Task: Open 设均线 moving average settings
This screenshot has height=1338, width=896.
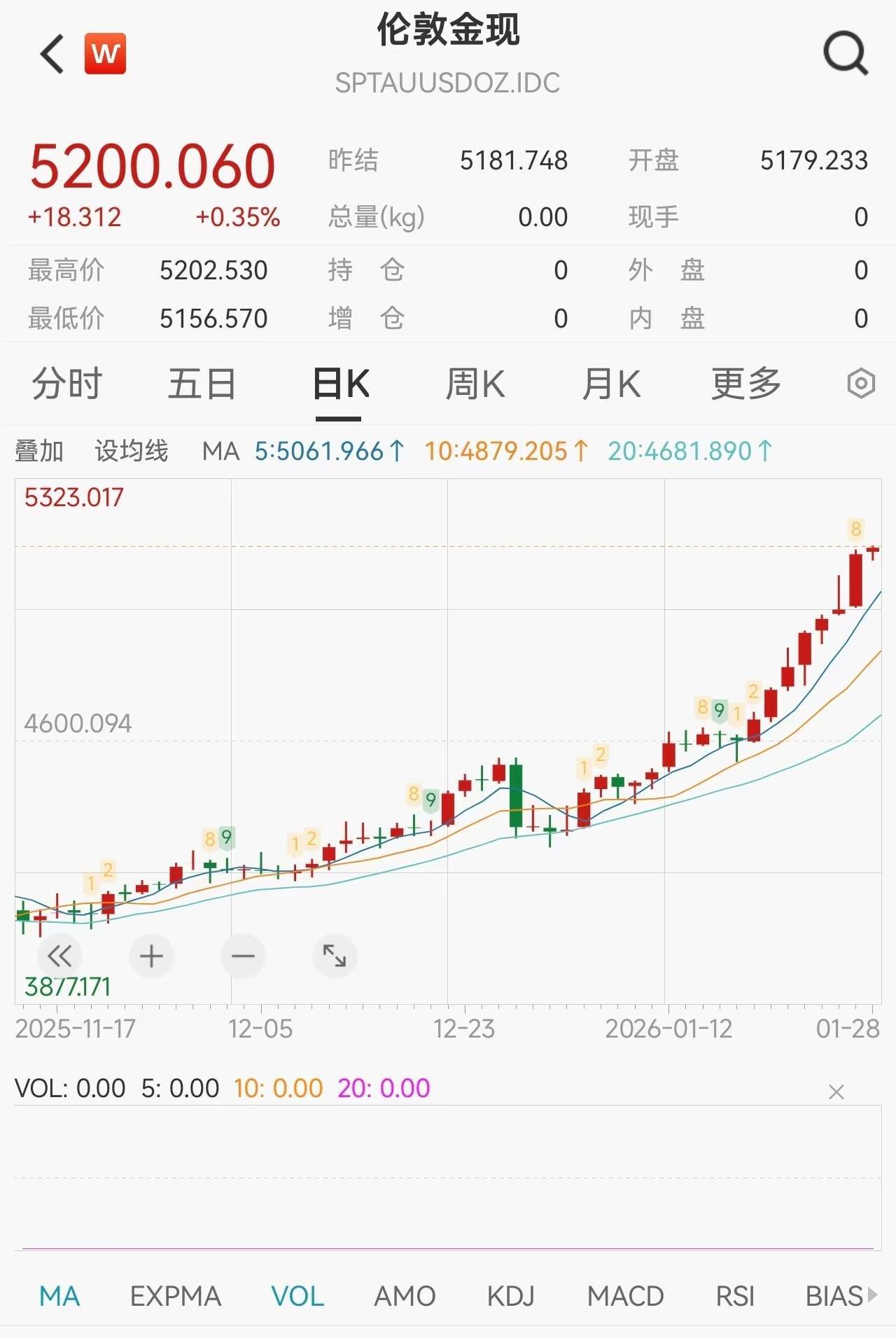Action: (132, 451)
